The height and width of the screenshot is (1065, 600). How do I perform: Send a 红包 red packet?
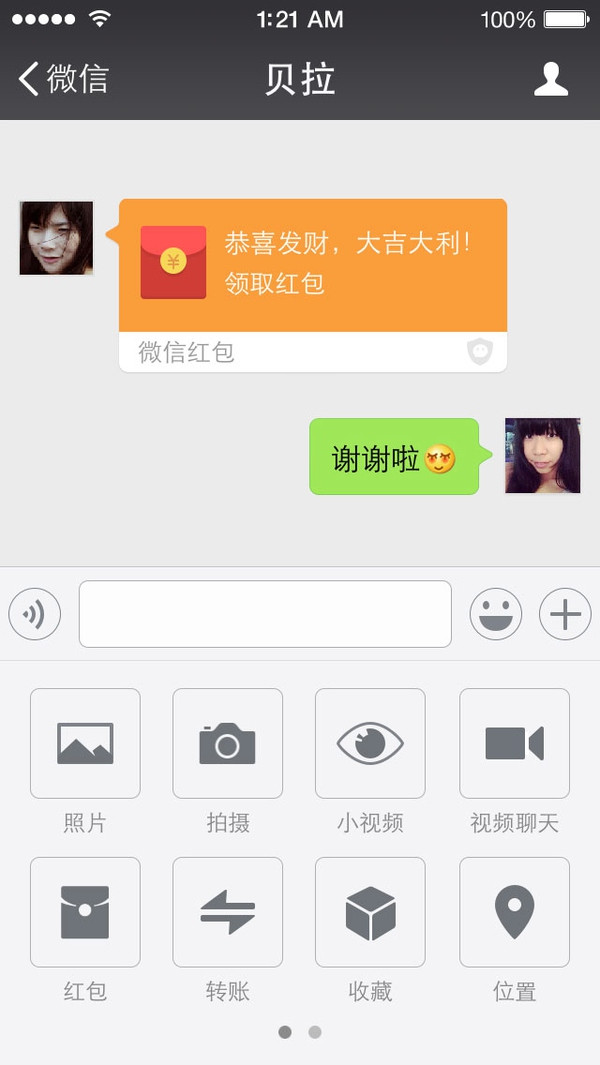click(x=85, y=912)
